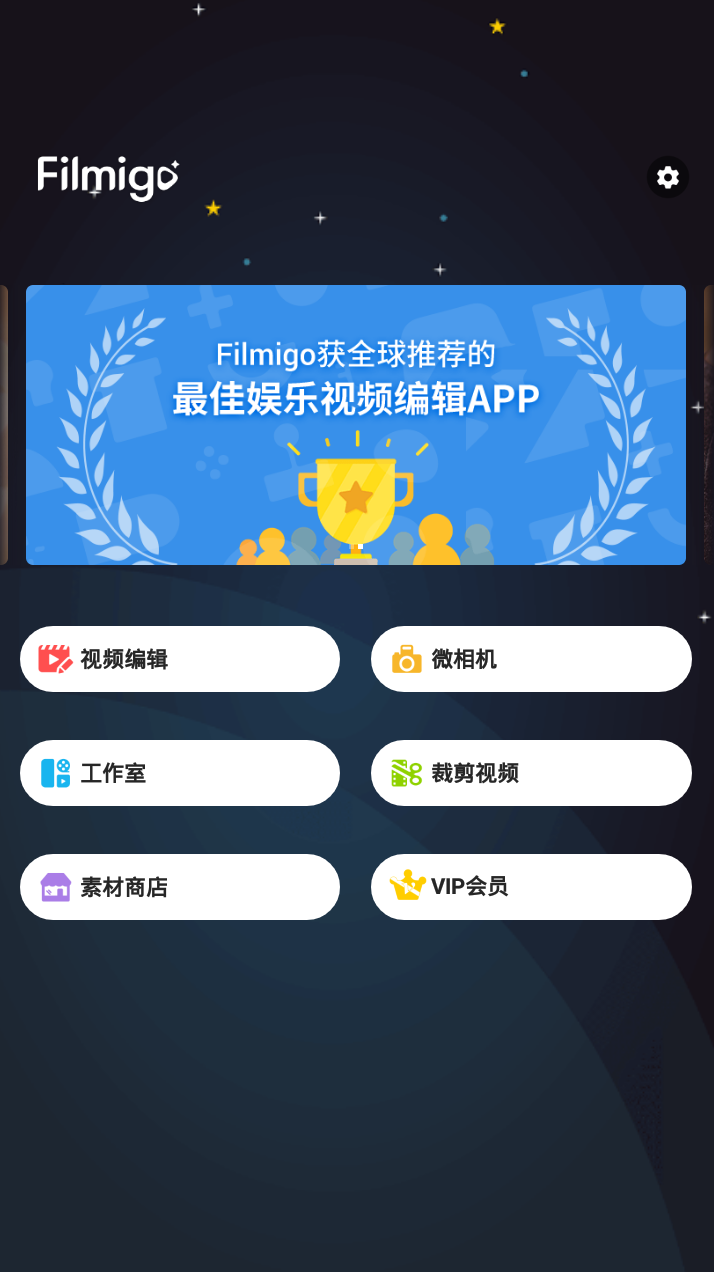Browse the 素材商店 material store

[180, 887]
